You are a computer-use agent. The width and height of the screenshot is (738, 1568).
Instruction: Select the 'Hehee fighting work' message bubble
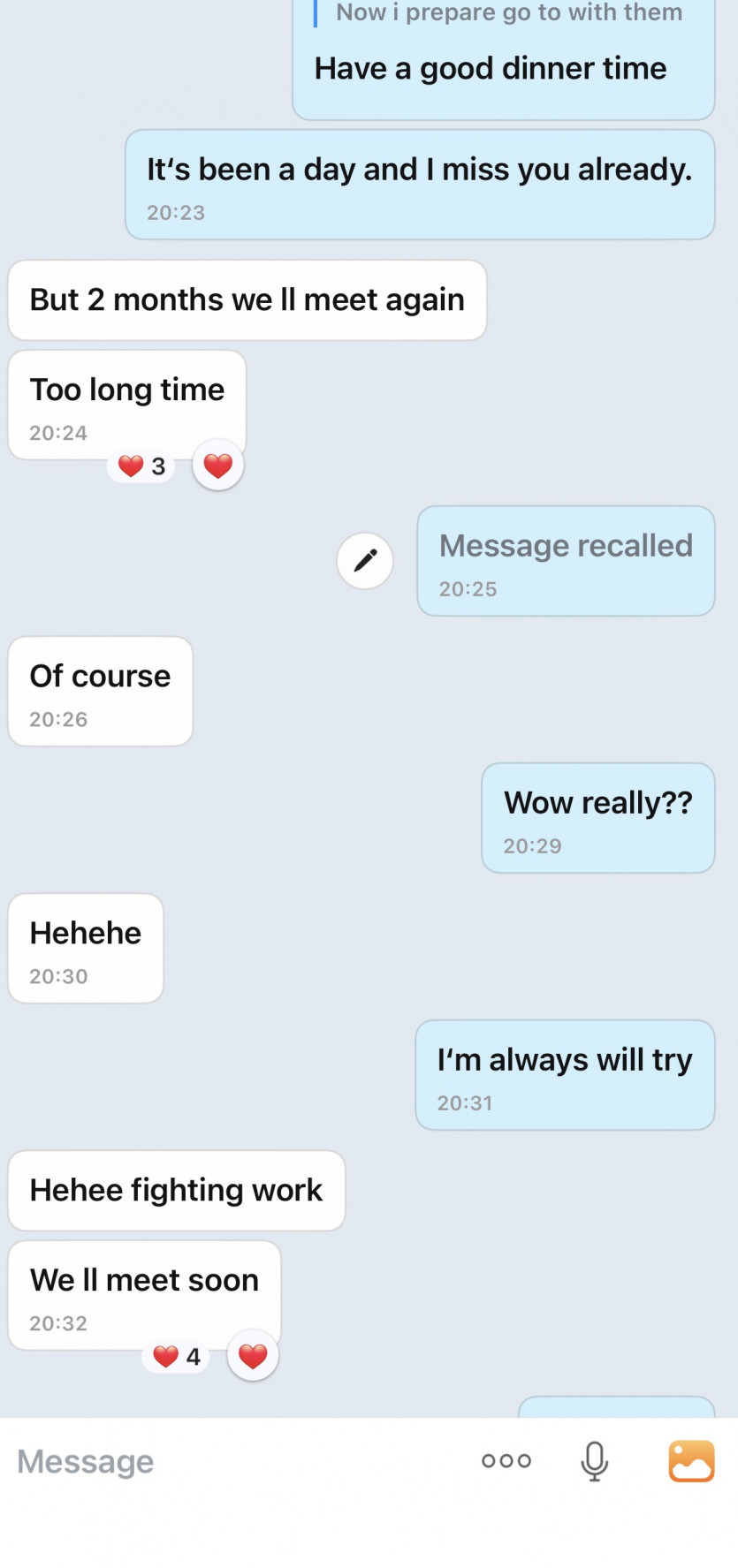(176, 1190)
